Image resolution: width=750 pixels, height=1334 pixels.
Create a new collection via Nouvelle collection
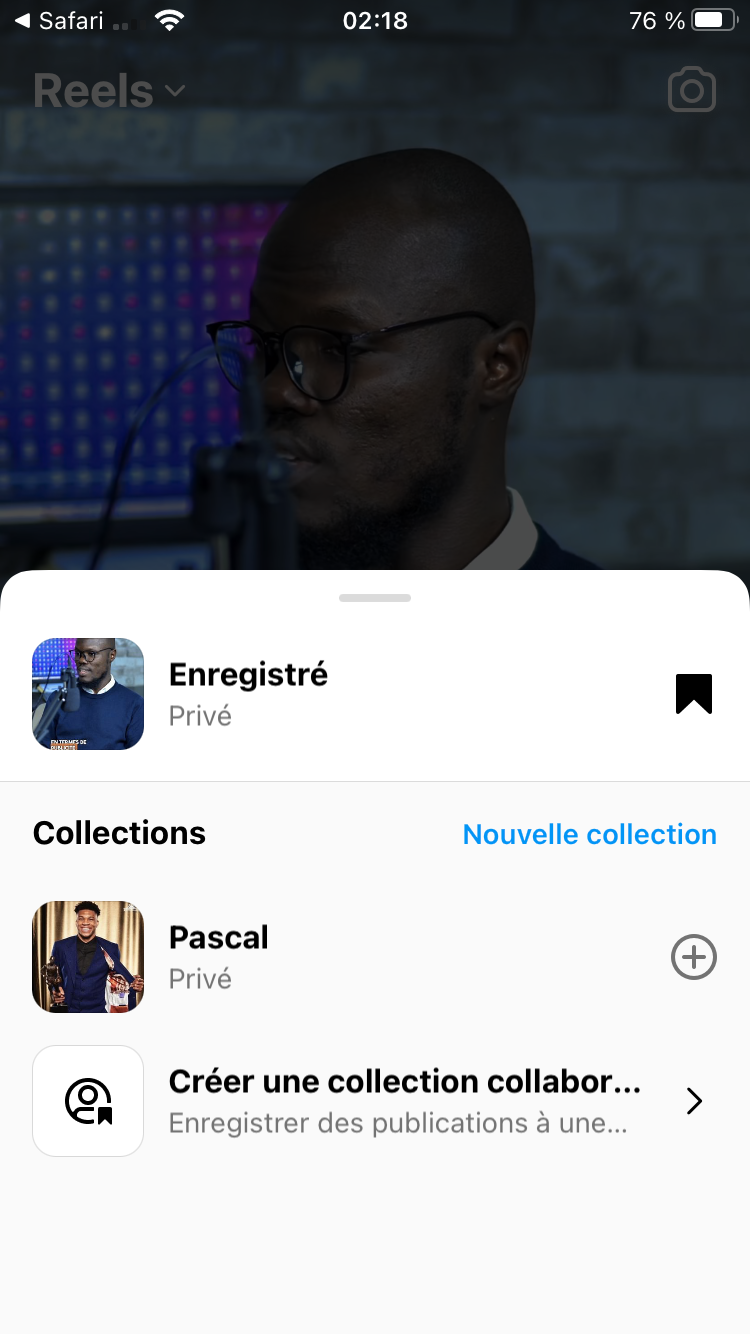pos(589,834)
